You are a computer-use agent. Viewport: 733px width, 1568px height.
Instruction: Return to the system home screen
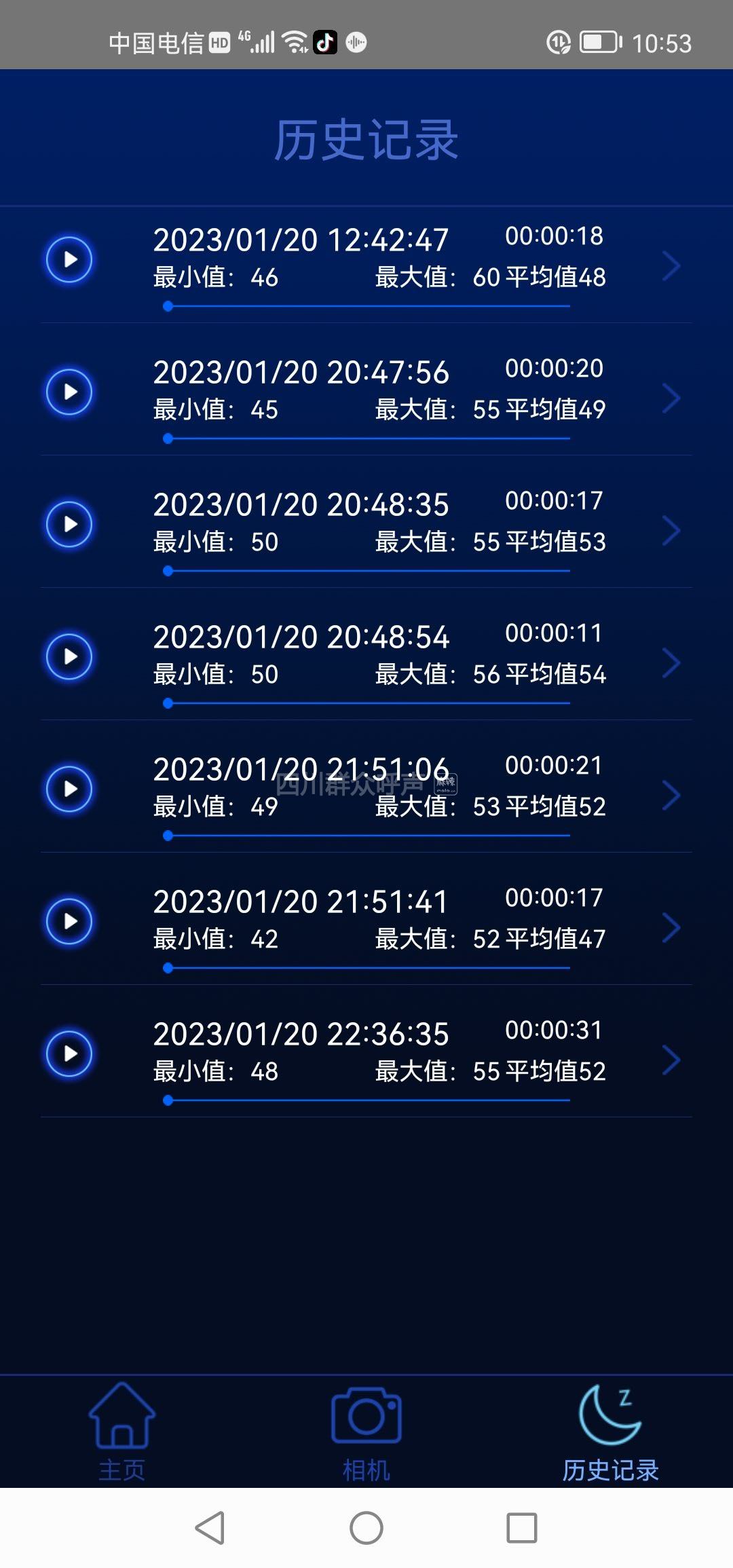pyautogui.click(x=366, y=1528)
